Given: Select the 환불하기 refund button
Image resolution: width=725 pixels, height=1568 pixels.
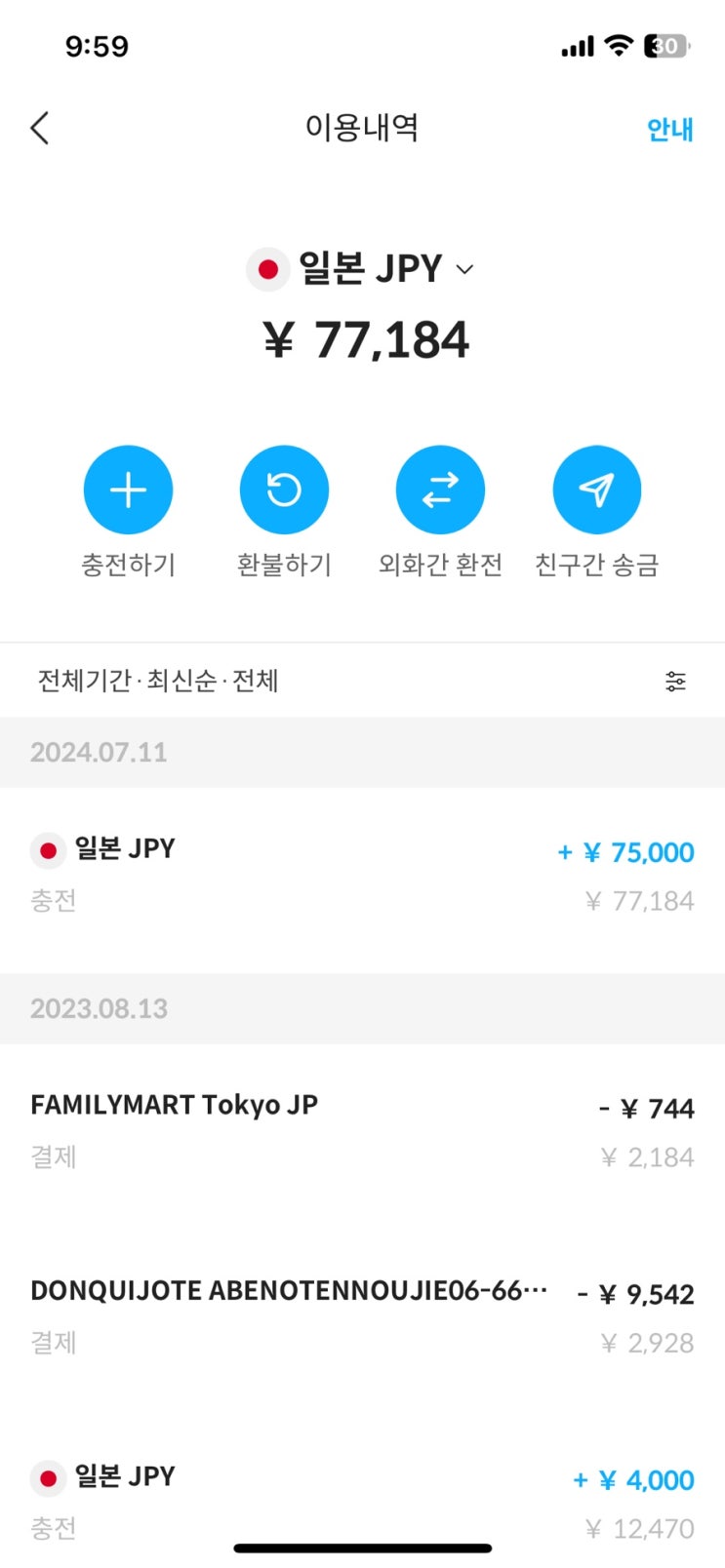Looking at the screenshot, I should [x=284, y=490].
